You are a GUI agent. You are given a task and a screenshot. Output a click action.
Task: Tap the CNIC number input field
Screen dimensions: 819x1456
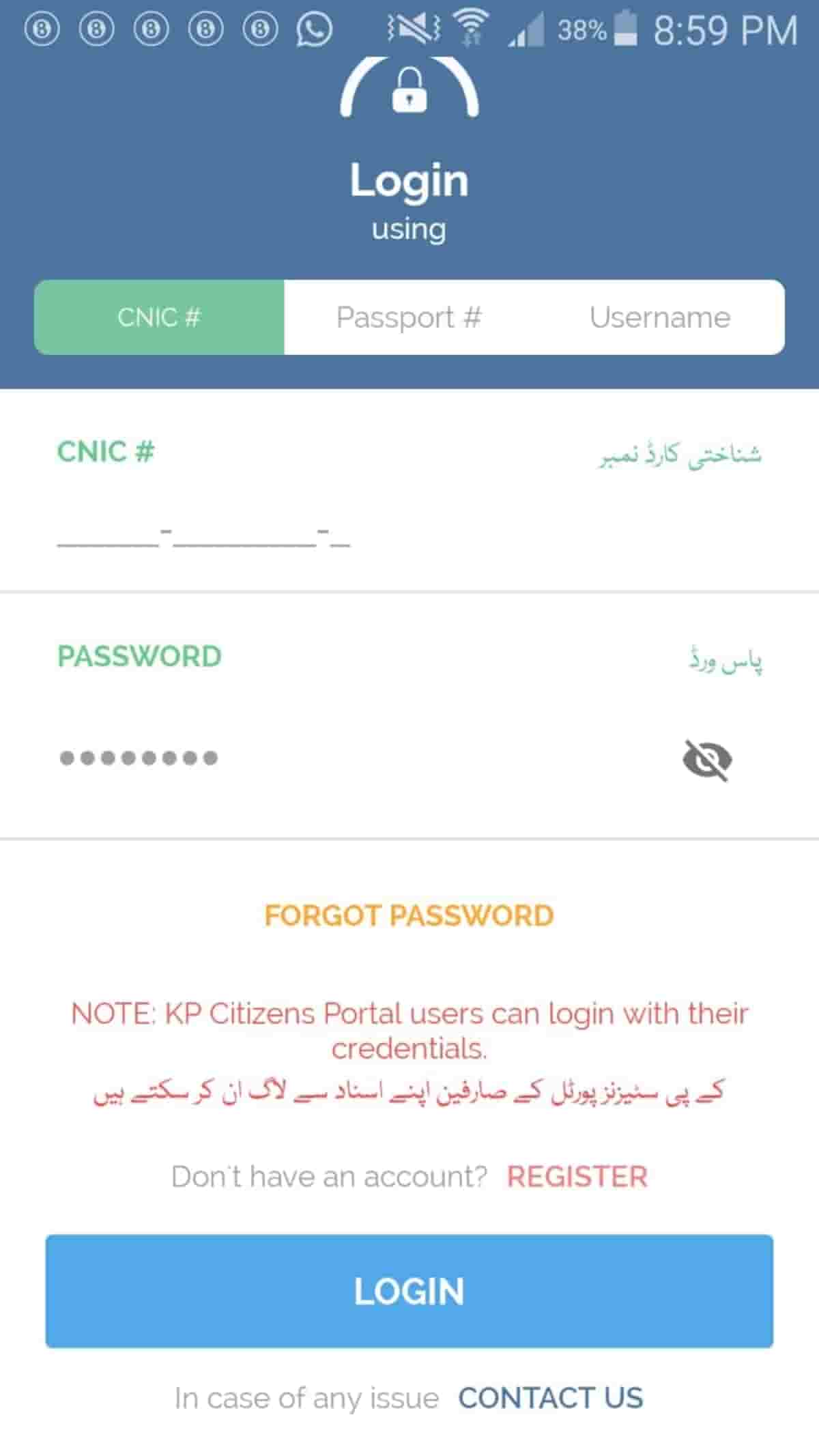pyautogui.click(x=409, y=536)
